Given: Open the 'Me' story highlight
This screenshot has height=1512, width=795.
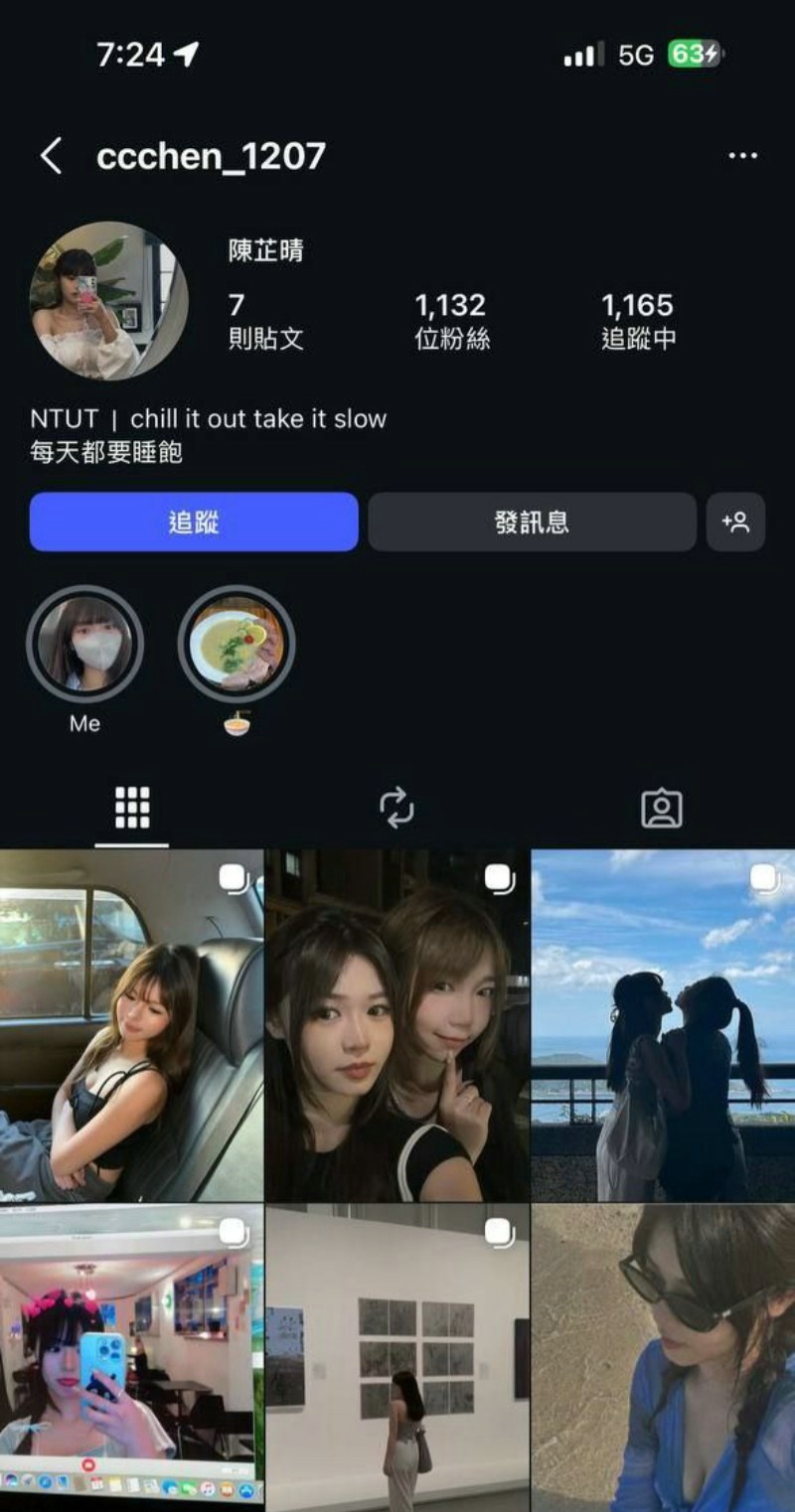Looking at the screenshot, I should 84,645.
